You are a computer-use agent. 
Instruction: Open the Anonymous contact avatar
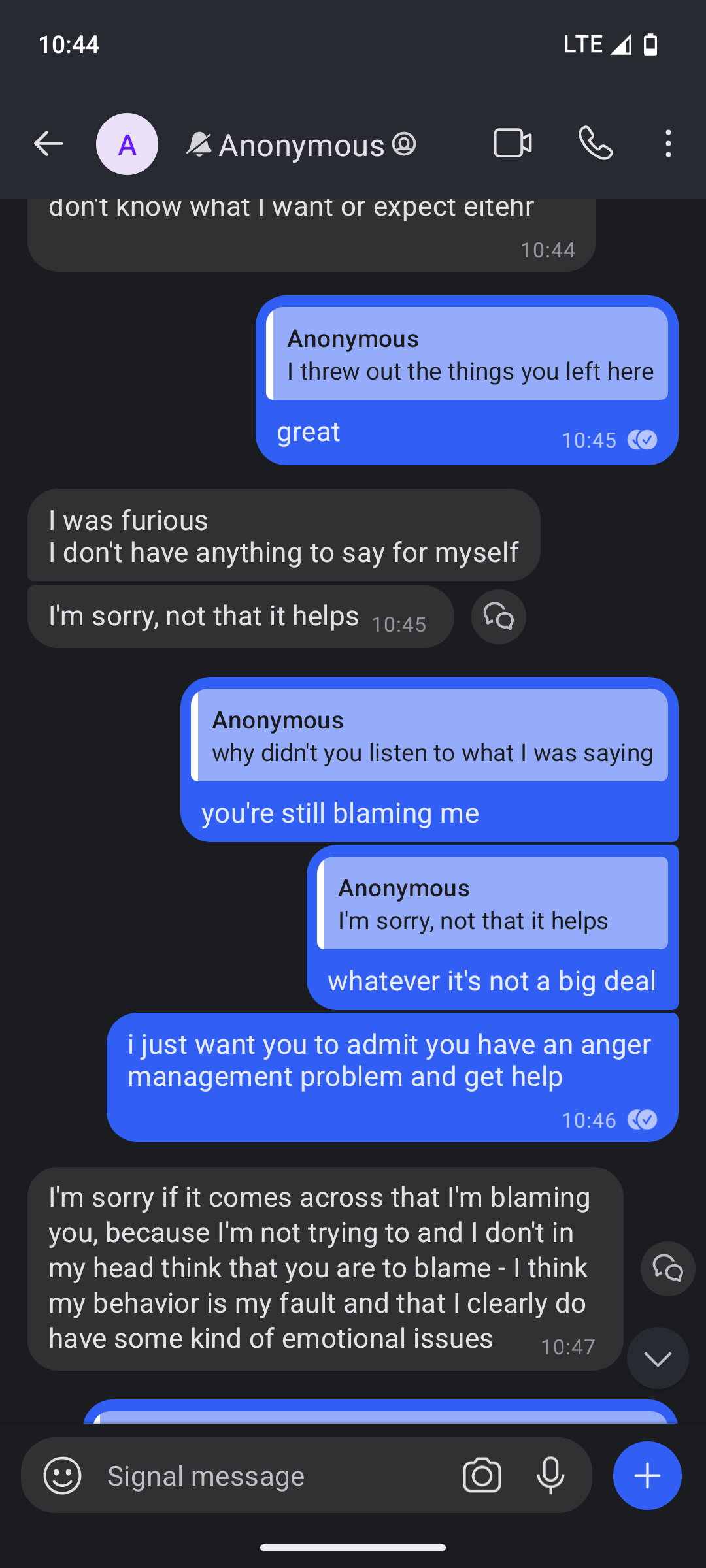[x=127, y=144]
